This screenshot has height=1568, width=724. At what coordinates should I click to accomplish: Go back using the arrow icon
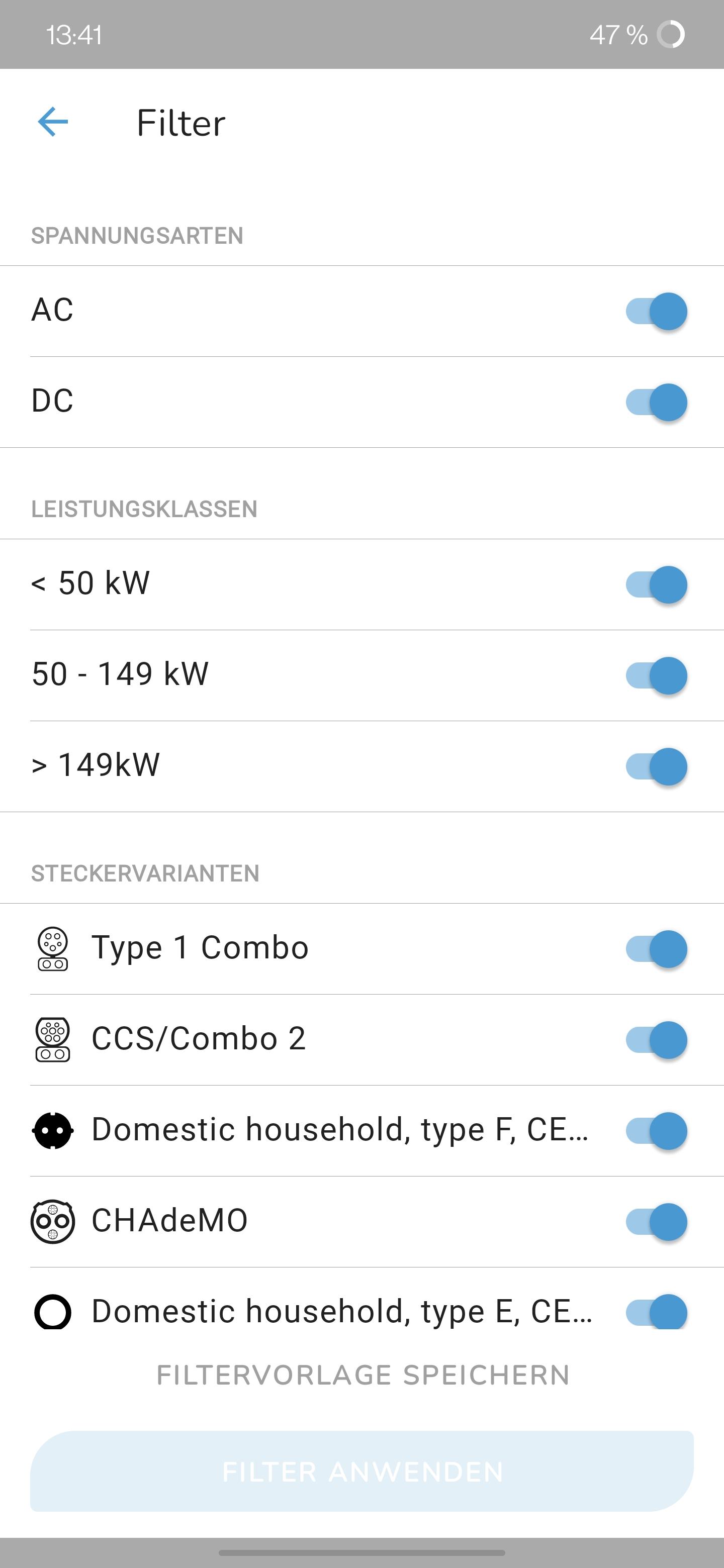point(53,122)
